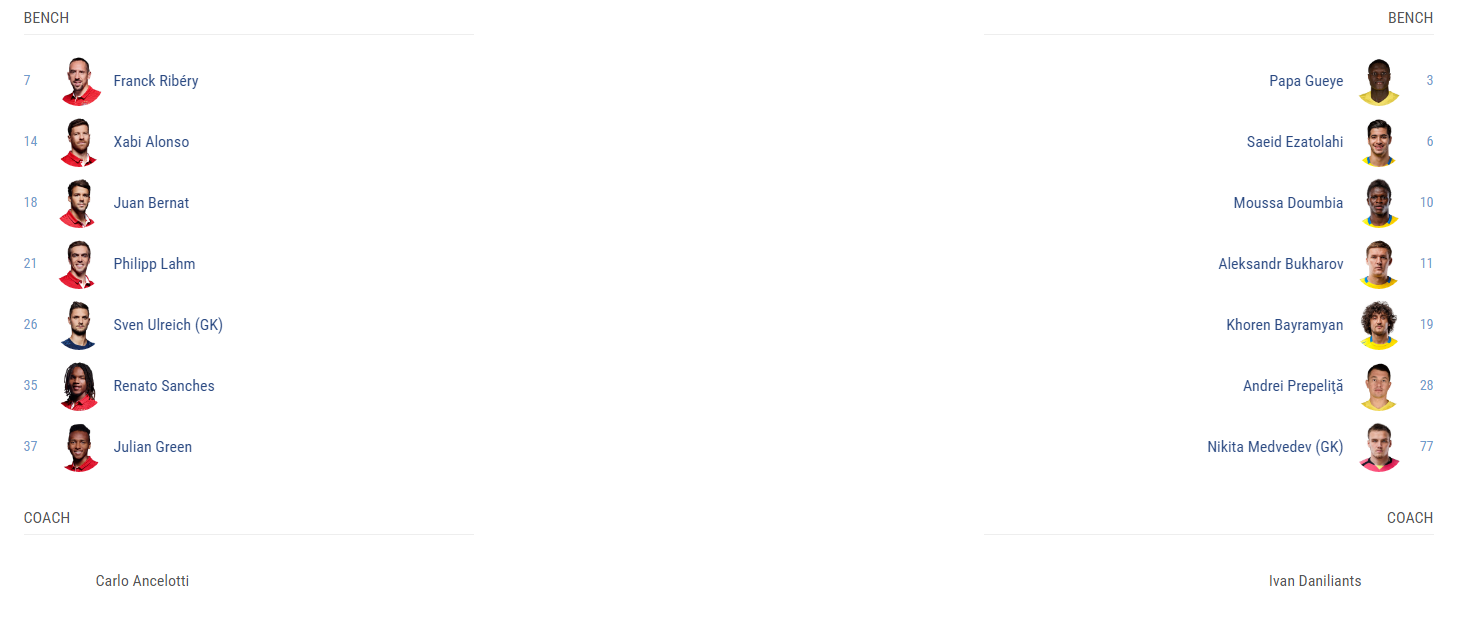Open Andrei Prepeliță's player page
Viewport: 1478px width, 623px height.
point(1293,386)
